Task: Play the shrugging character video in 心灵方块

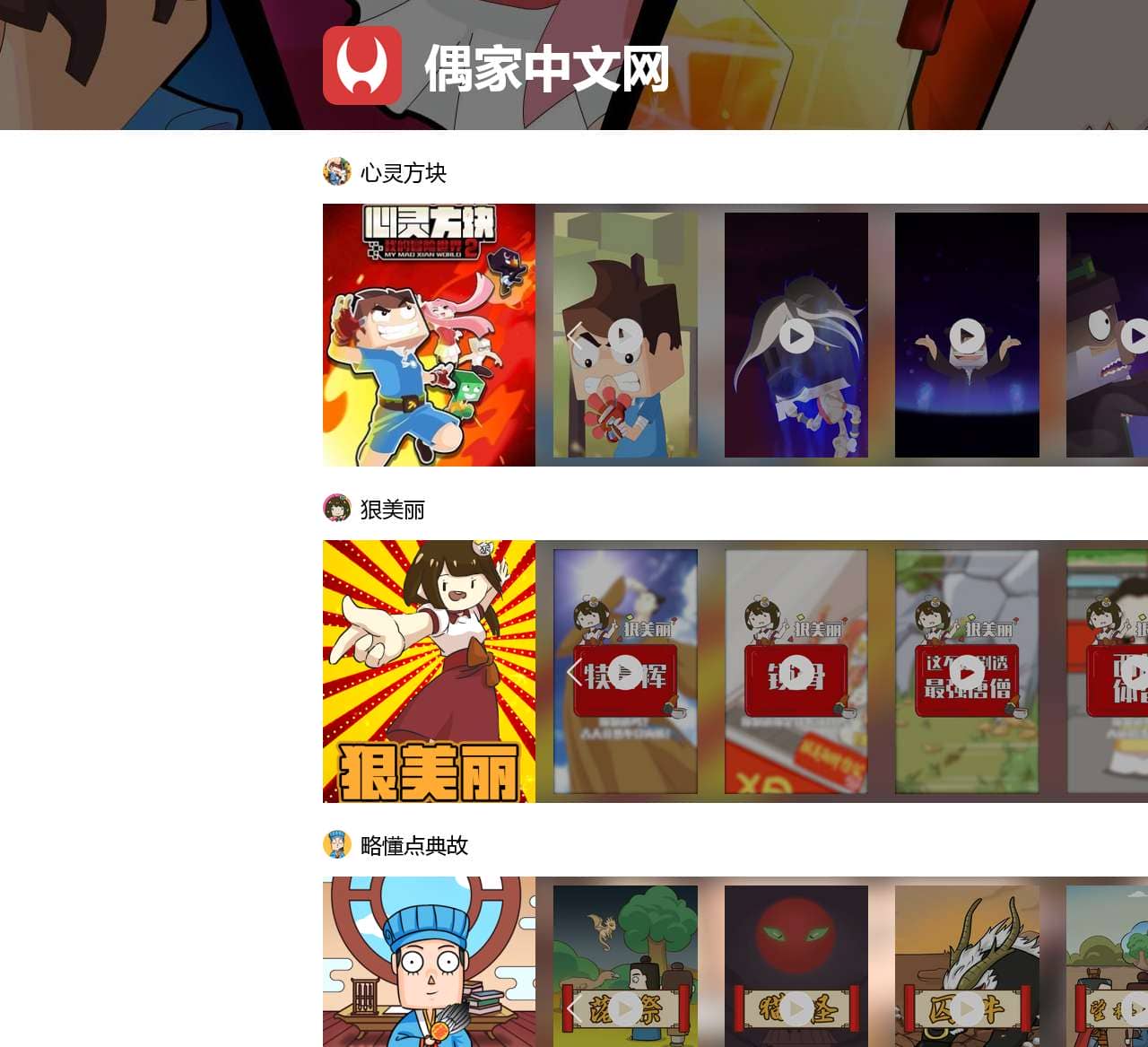Action: 967,336
